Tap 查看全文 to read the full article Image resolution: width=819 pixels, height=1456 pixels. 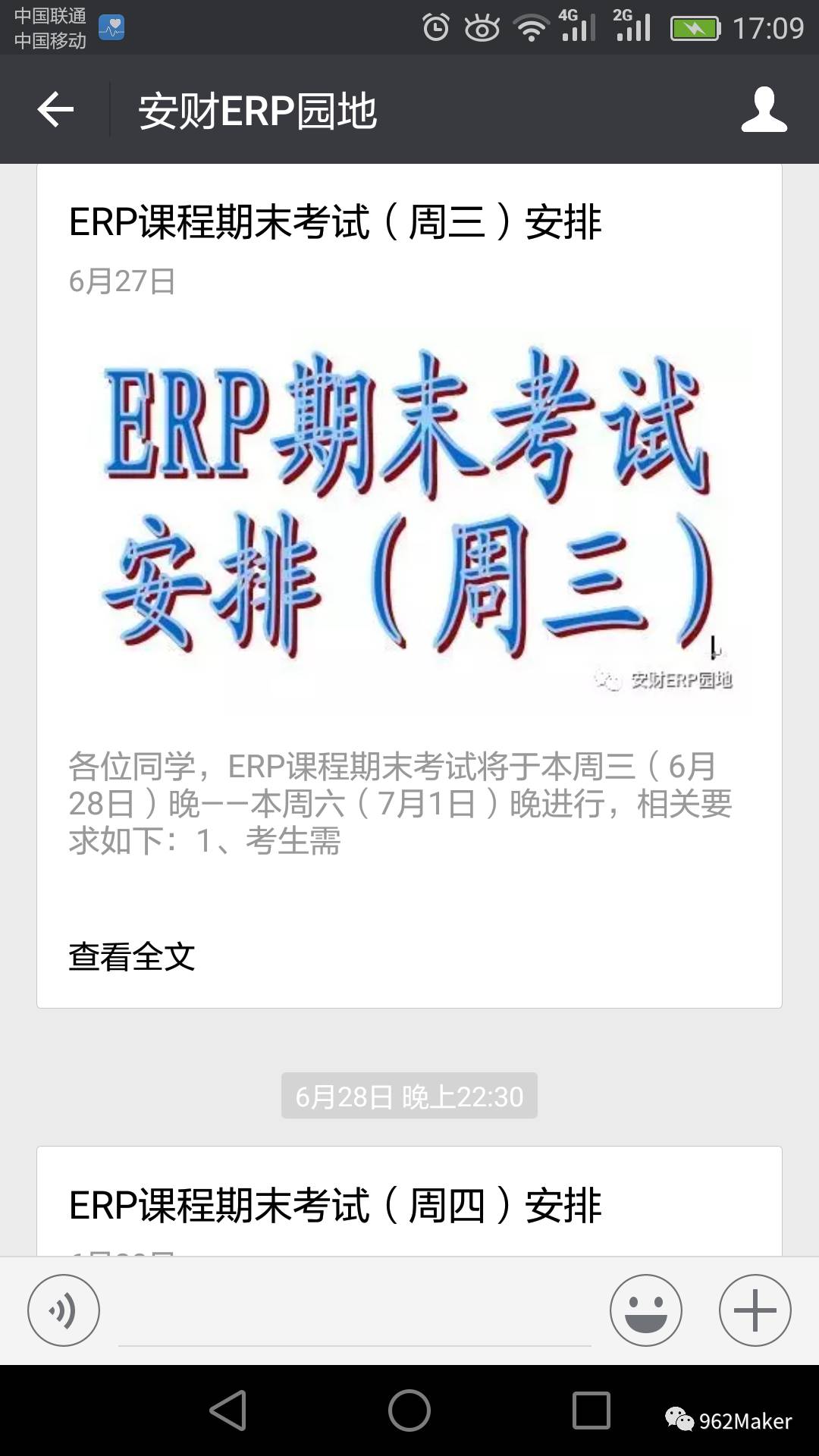pos(132,957)
